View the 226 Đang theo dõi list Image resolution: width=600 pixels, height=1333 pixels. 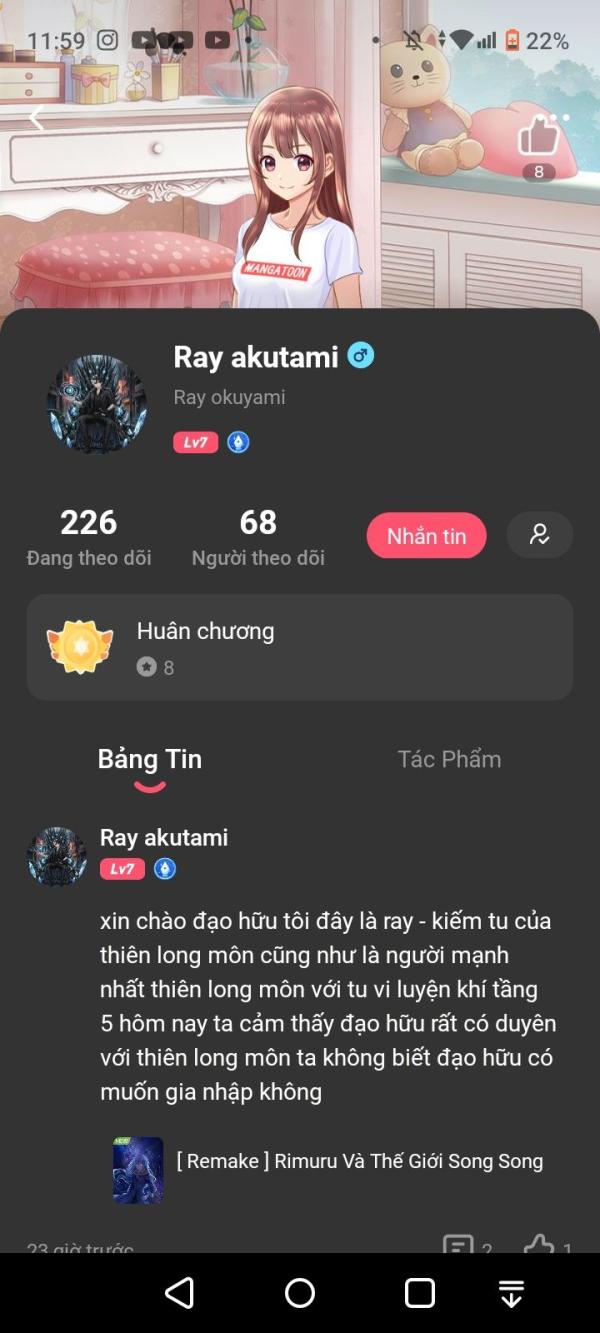click(89, 538)
